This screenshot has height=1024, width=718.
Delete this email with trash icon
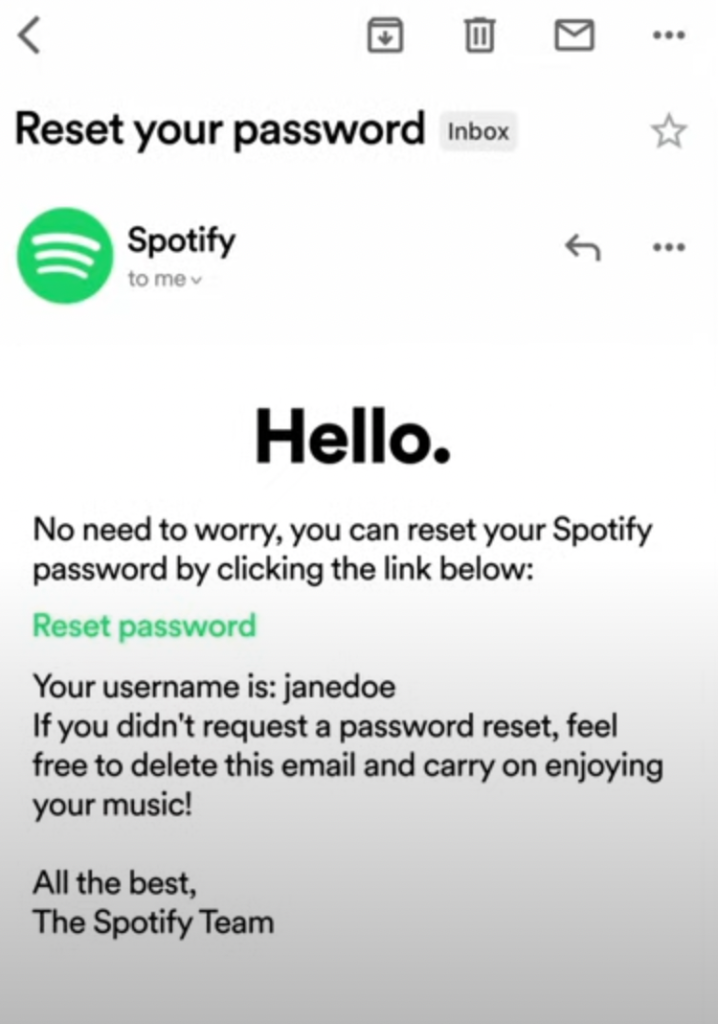click(479, 37)
